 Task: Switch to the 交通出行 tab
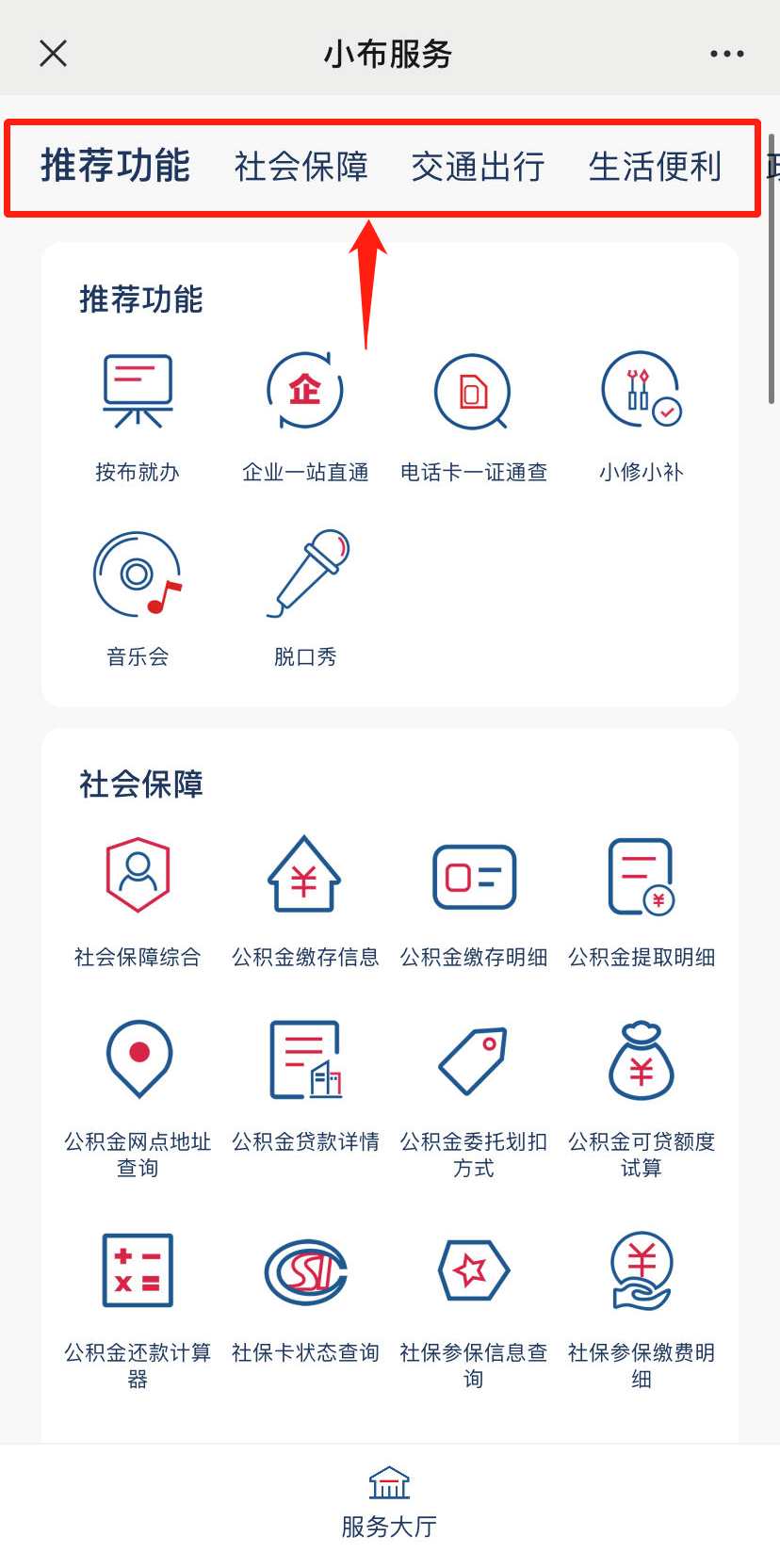(x=479, y=167)
